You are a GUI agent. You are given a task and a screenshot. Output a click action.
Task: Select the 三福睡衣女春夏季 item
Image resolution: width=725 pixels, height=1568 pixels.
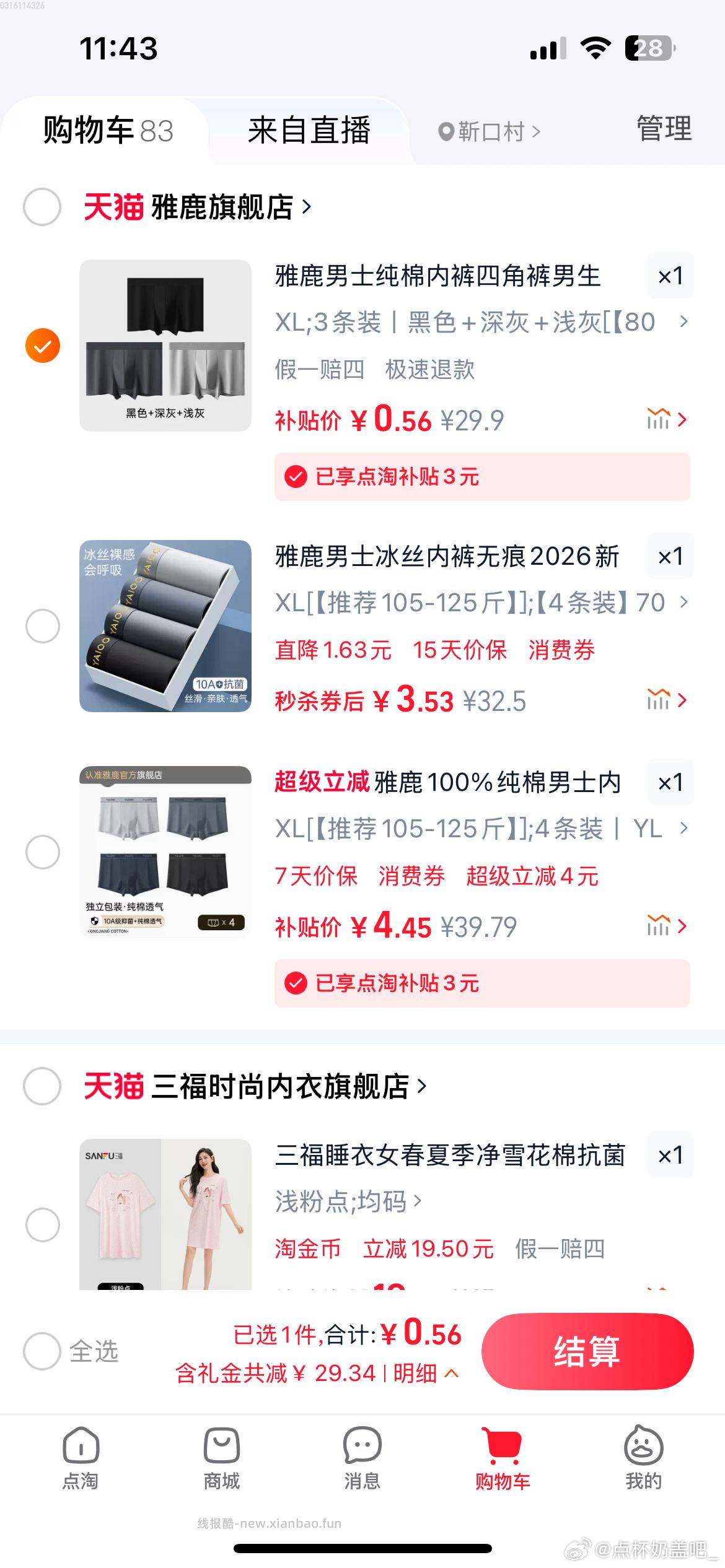coord(43,1224)
